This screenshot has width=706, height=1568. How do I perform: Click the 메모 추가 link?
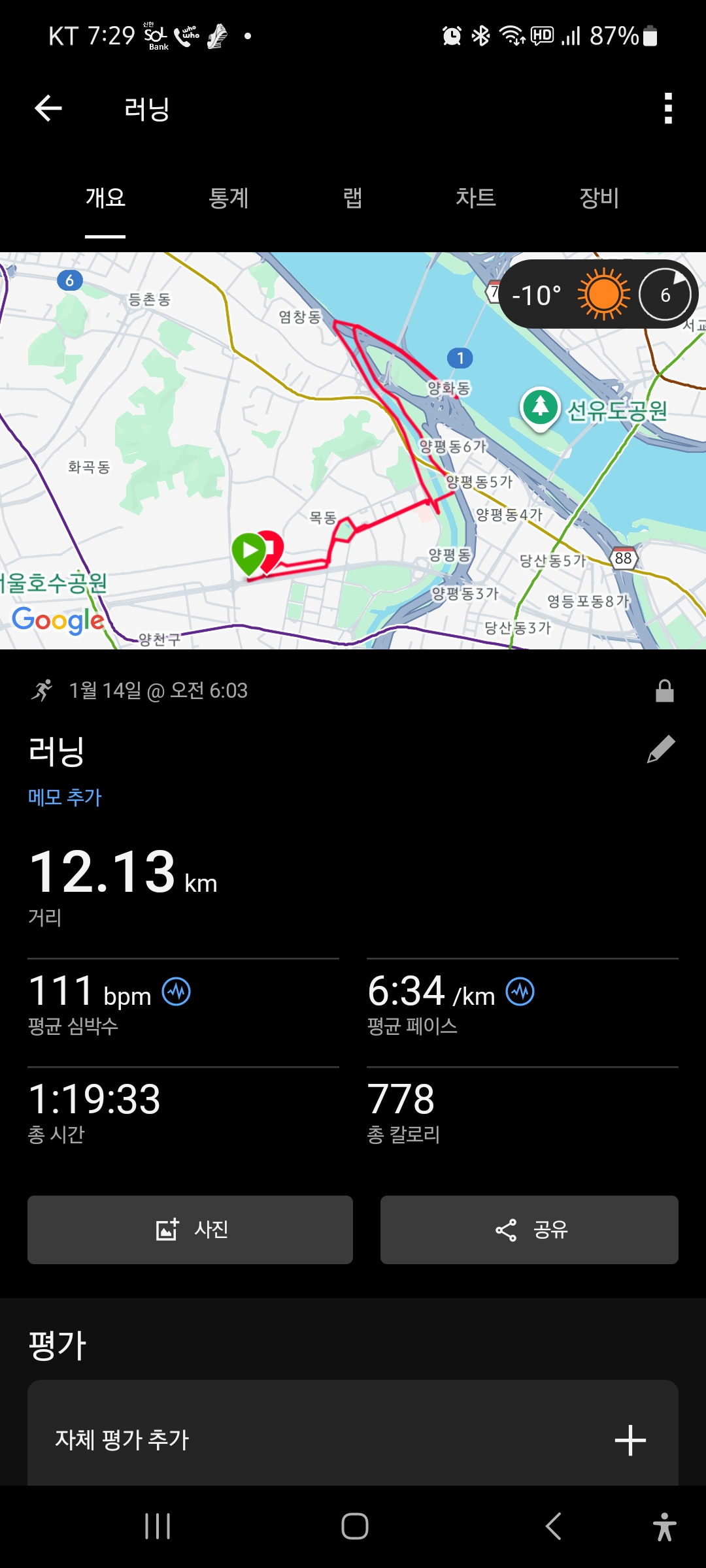(x=65, y=797)
